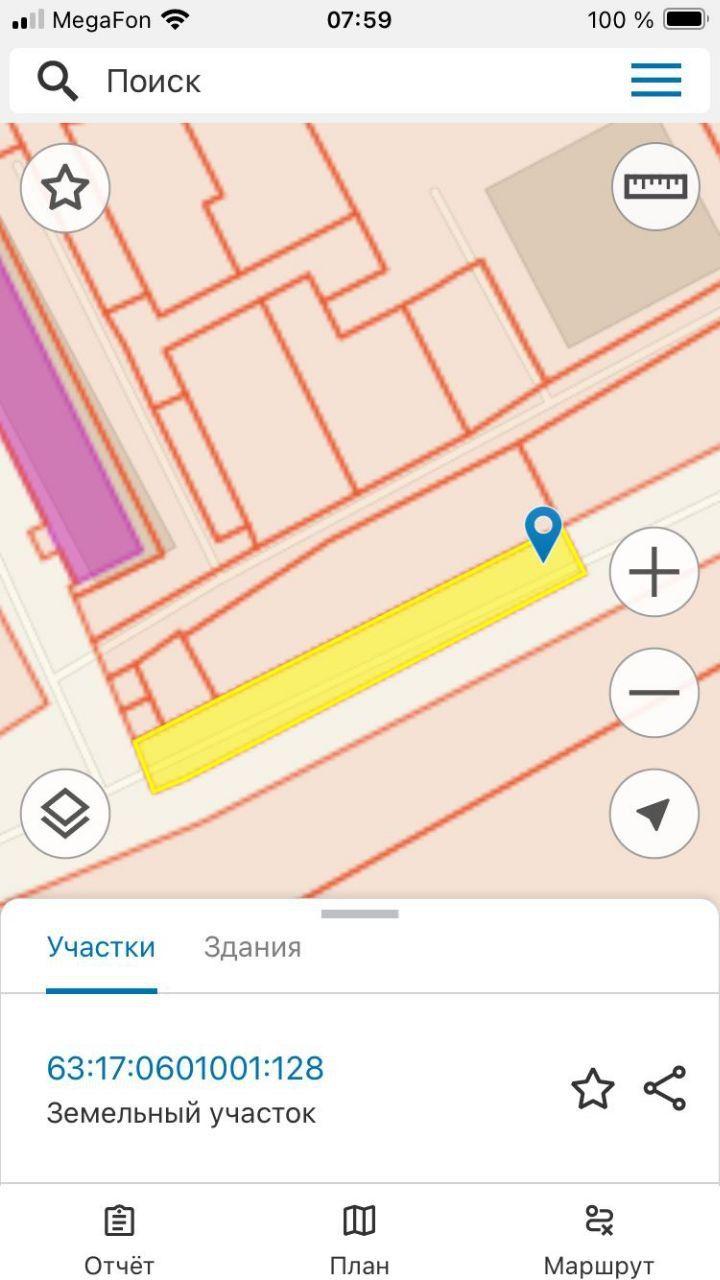Center map on my location arrow
The width and height of the screenshot is (720, 1280).
654,814
